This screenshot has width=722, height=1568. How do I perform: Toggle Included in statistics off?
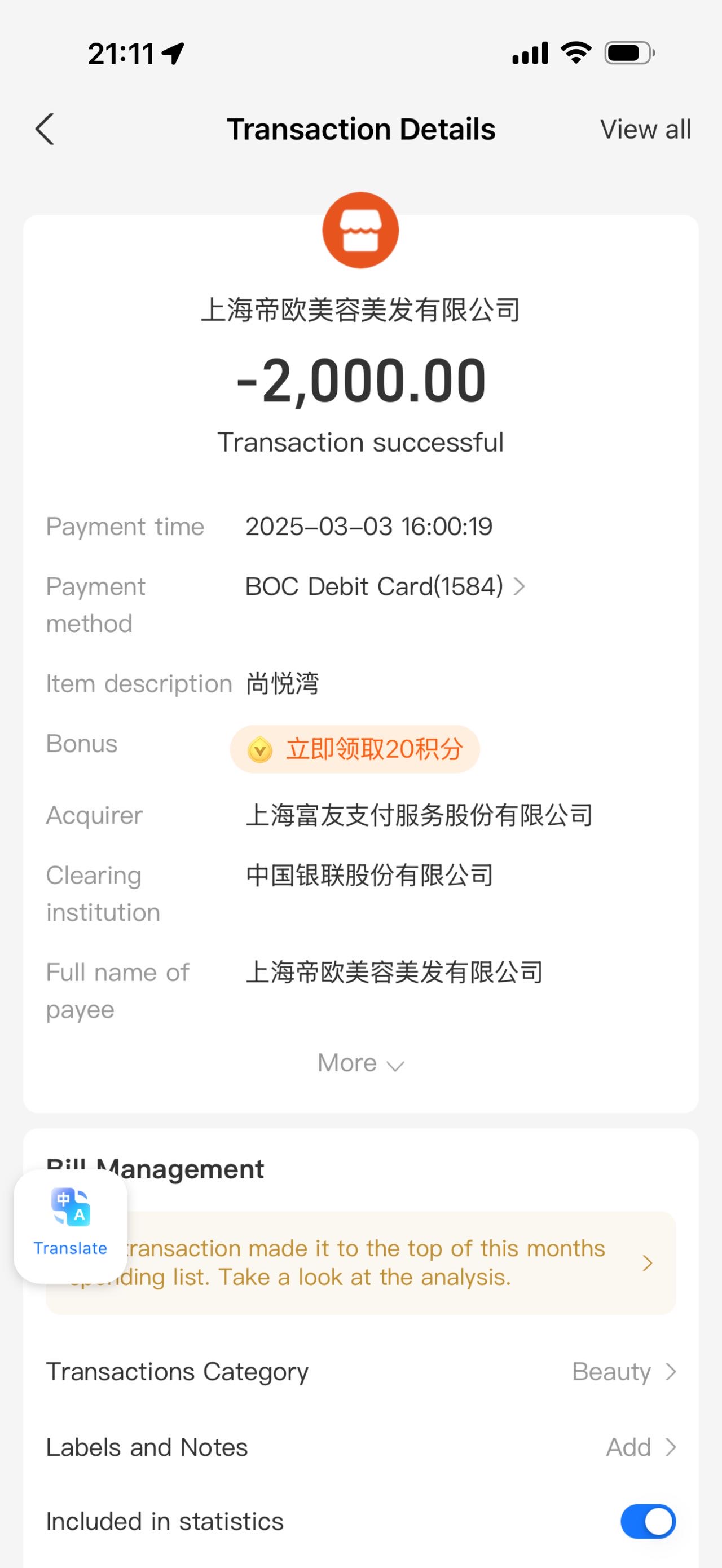[648, 1521]
